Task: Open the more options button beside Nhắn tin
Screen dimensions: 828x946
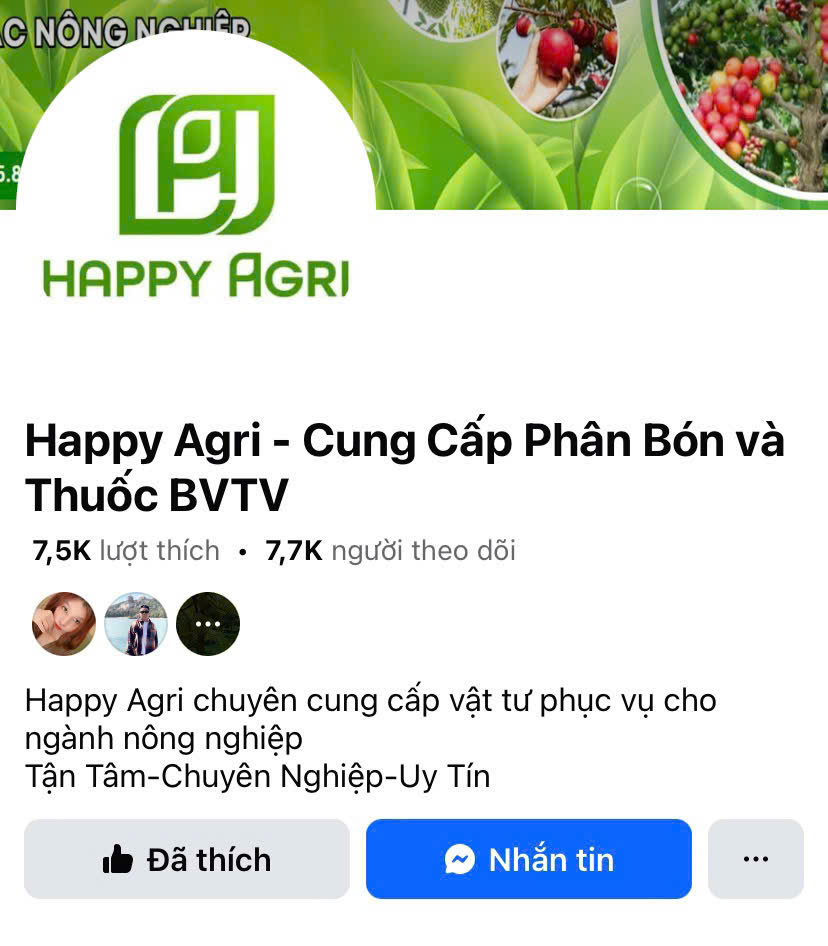Action: click(x=755, y=859)
